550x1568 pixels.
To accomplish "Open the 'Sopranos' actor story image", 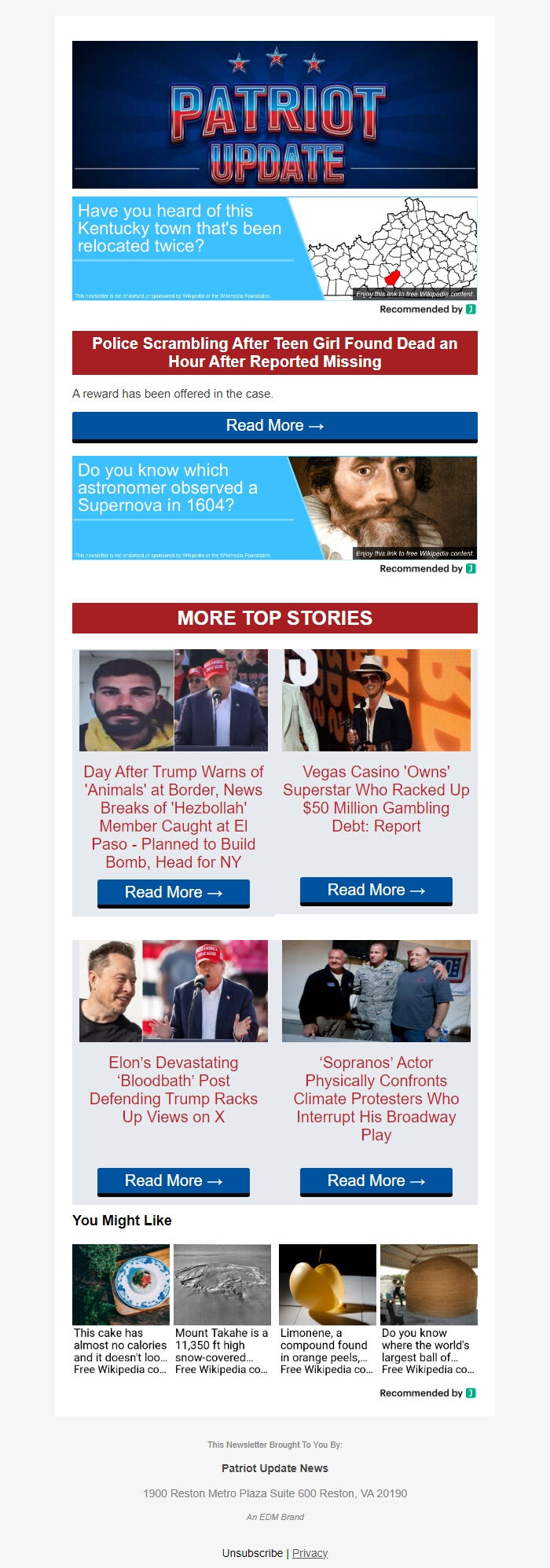I will 376,991.
